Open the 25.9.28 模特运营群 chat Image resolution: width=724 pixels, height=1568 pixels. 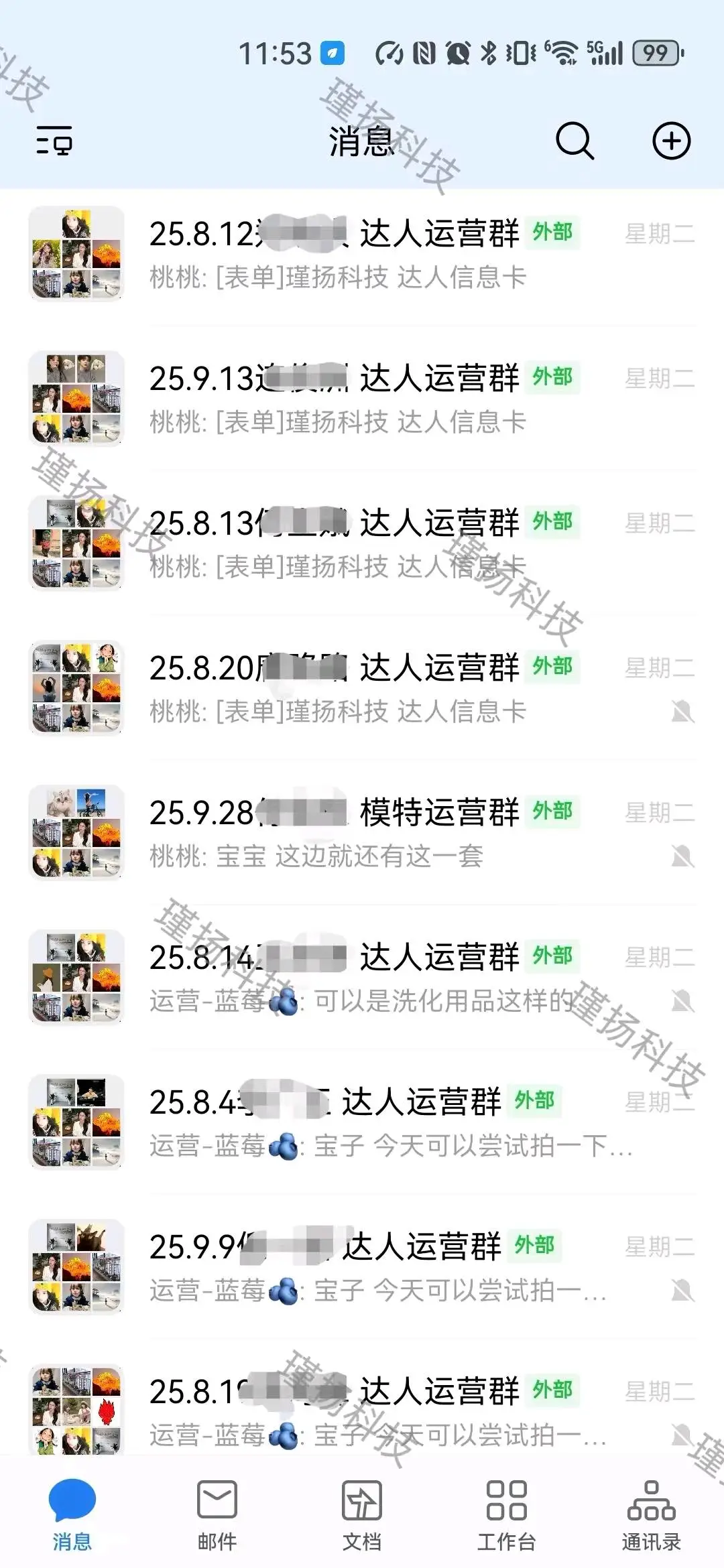[362, 833]
